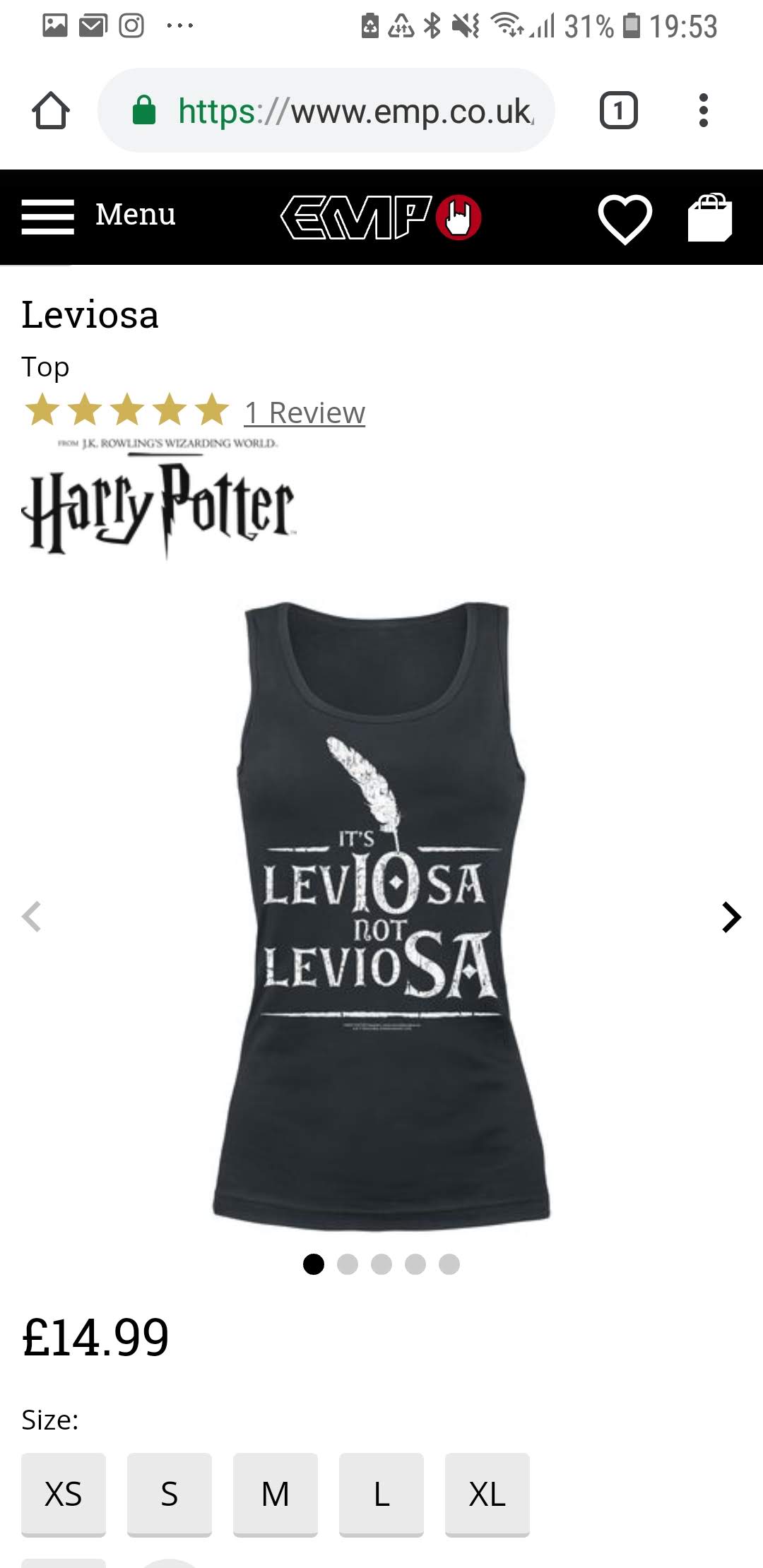
Task: Jump to the third image dot
Action: [381, 1264]
